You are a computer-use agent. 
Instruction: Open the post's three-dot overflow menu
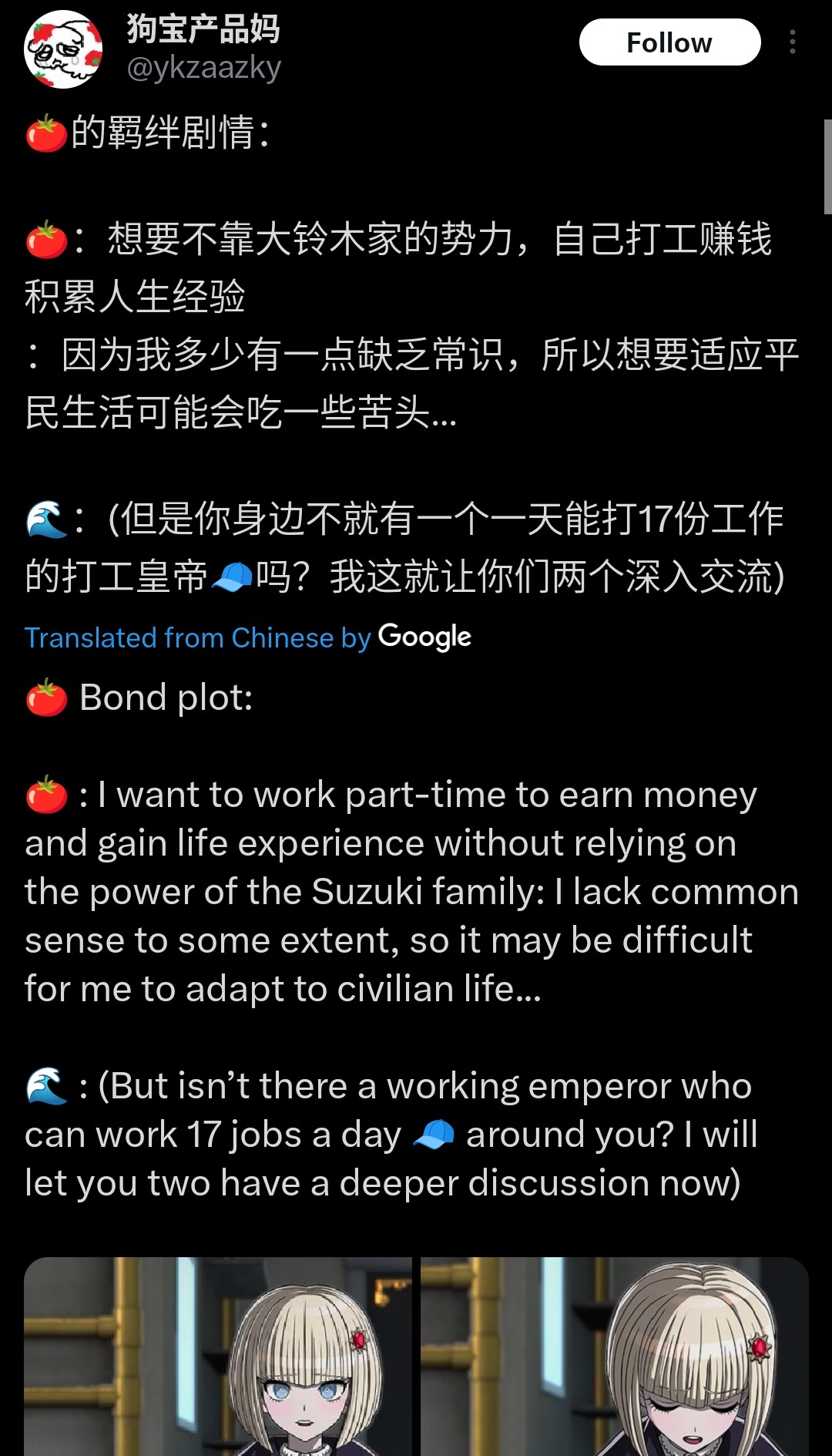tap(792, 42)
